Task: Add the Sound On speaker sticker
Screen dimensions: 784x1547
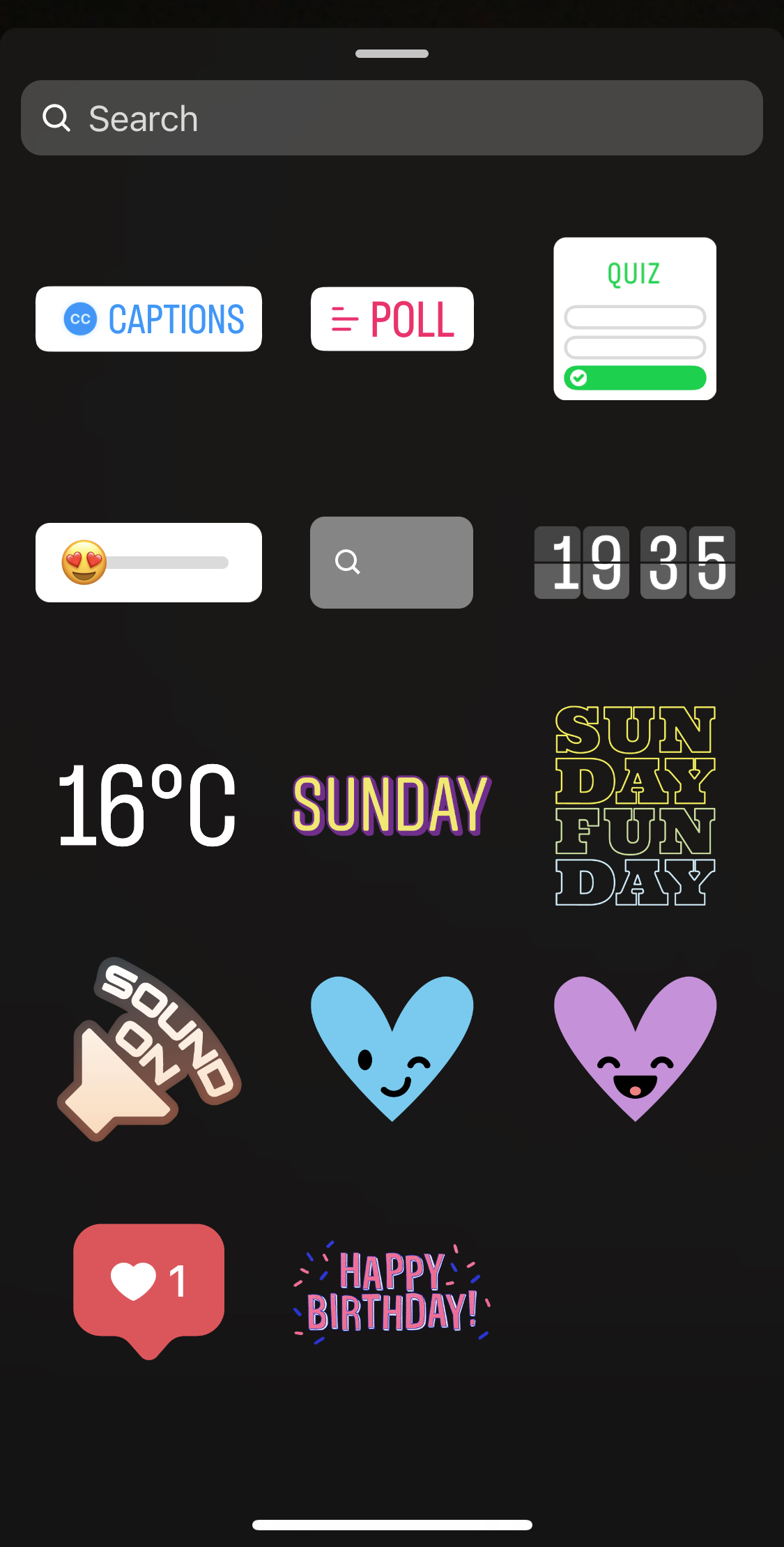Action: coord(148,1048)
